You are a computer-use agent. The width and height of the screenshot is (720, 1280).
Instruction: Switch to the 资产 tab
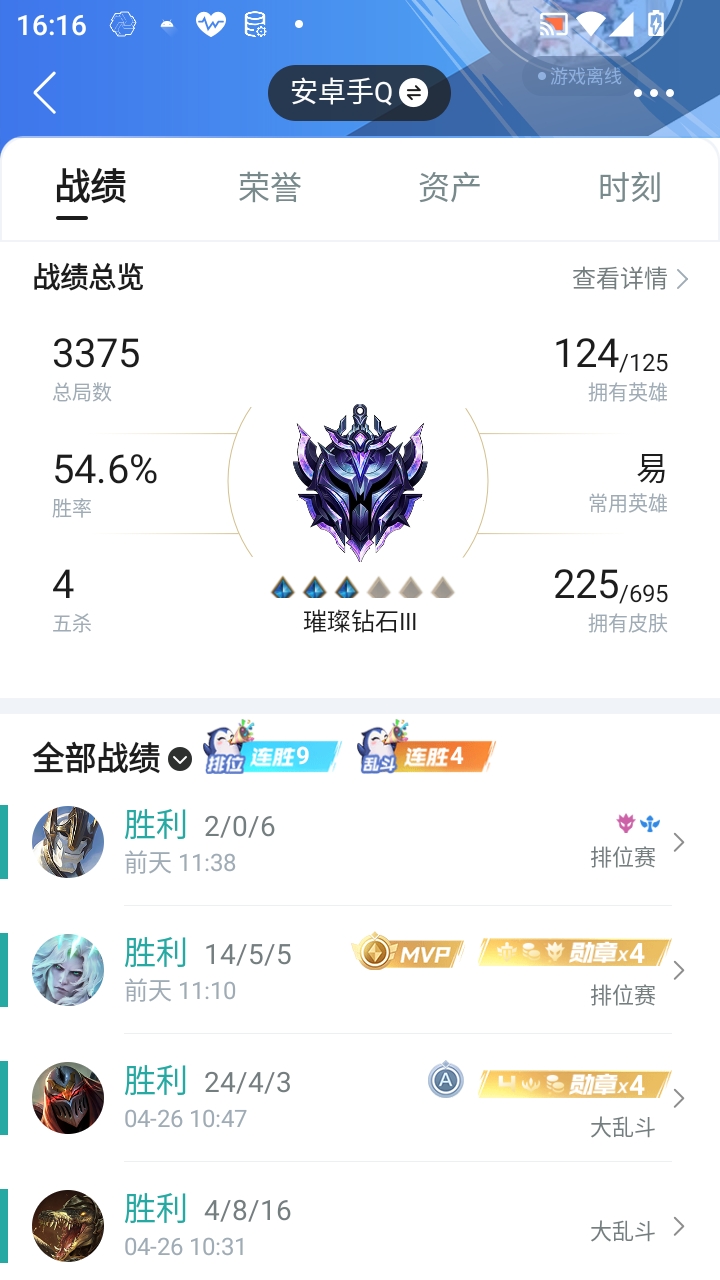click(x=449, y=187)
